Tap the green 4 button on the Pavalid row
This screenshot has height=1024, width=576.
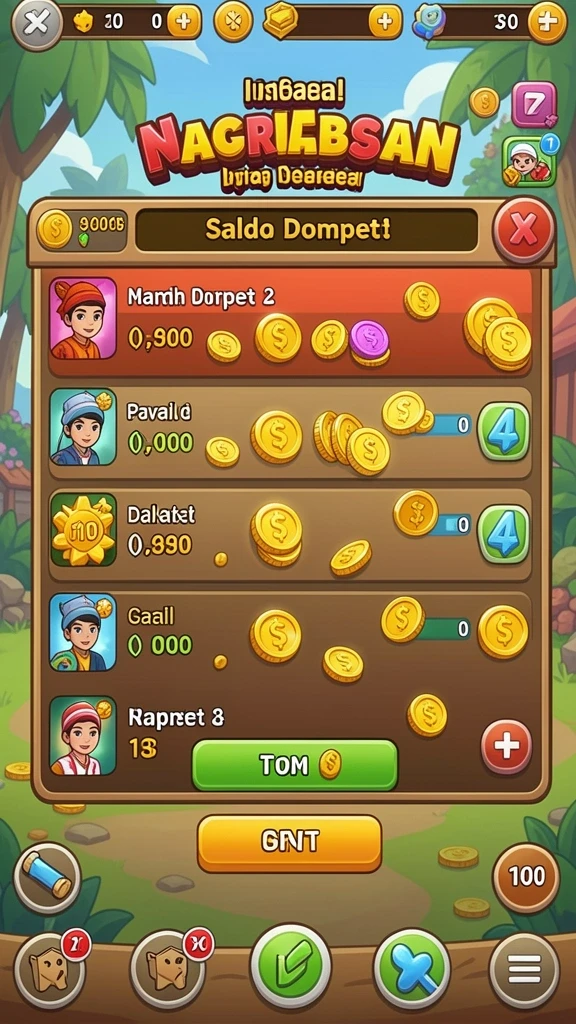click(503, 431)
